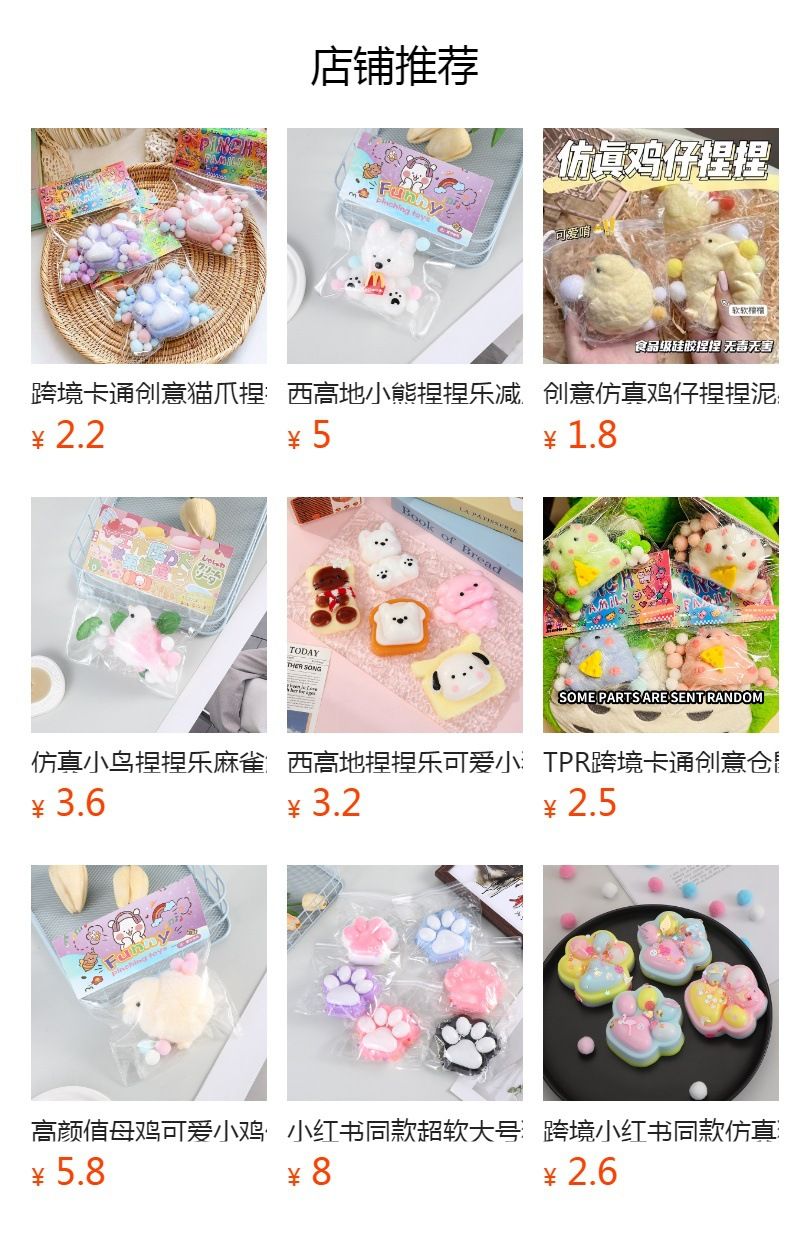The width and height of the screenshot is (790, 1236).
Task: Open the ¥2.5 TPR cartoon hamster toy
Action: pyautogui.click(x=660, y=615)
